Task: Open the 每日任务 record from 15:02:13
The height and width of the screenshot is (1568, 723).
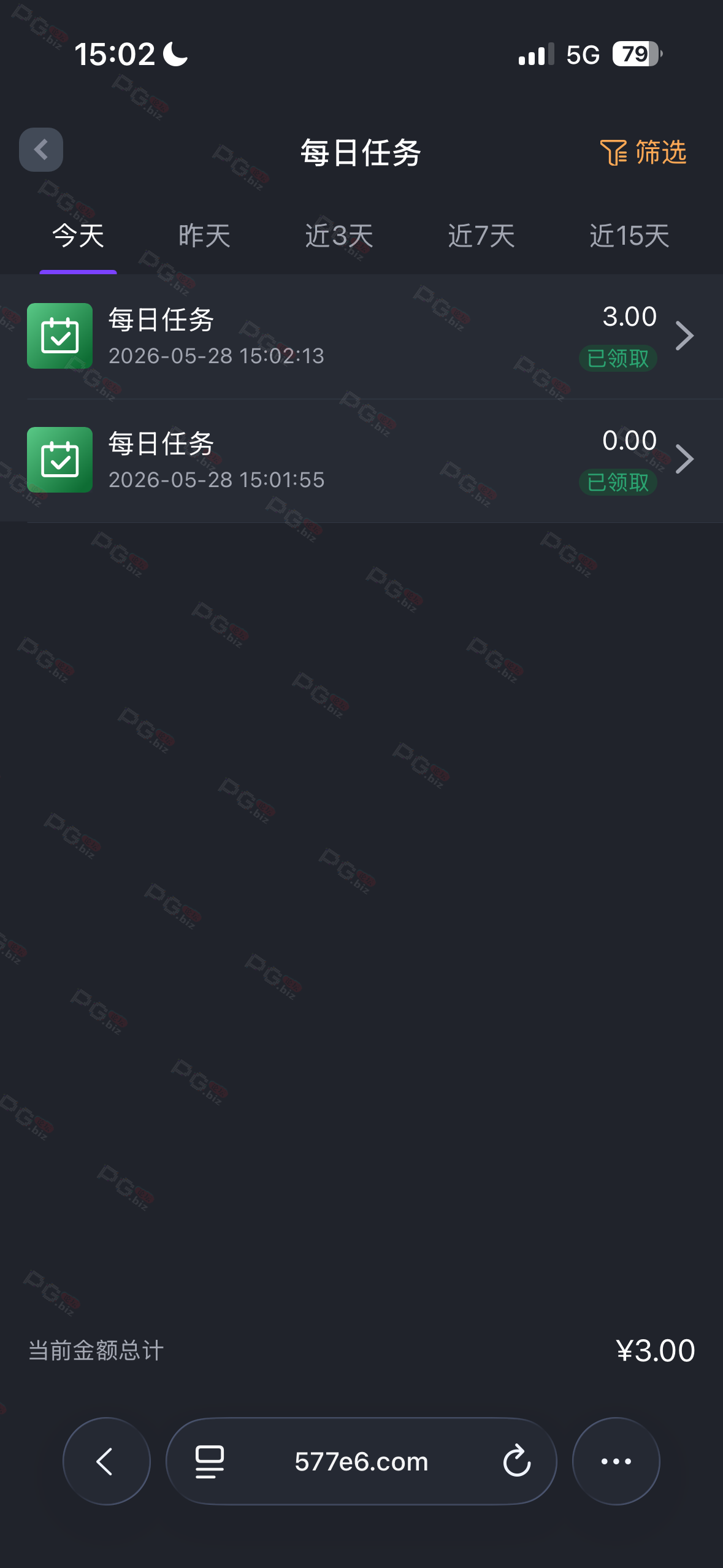Action: click(x=361, y=336)
